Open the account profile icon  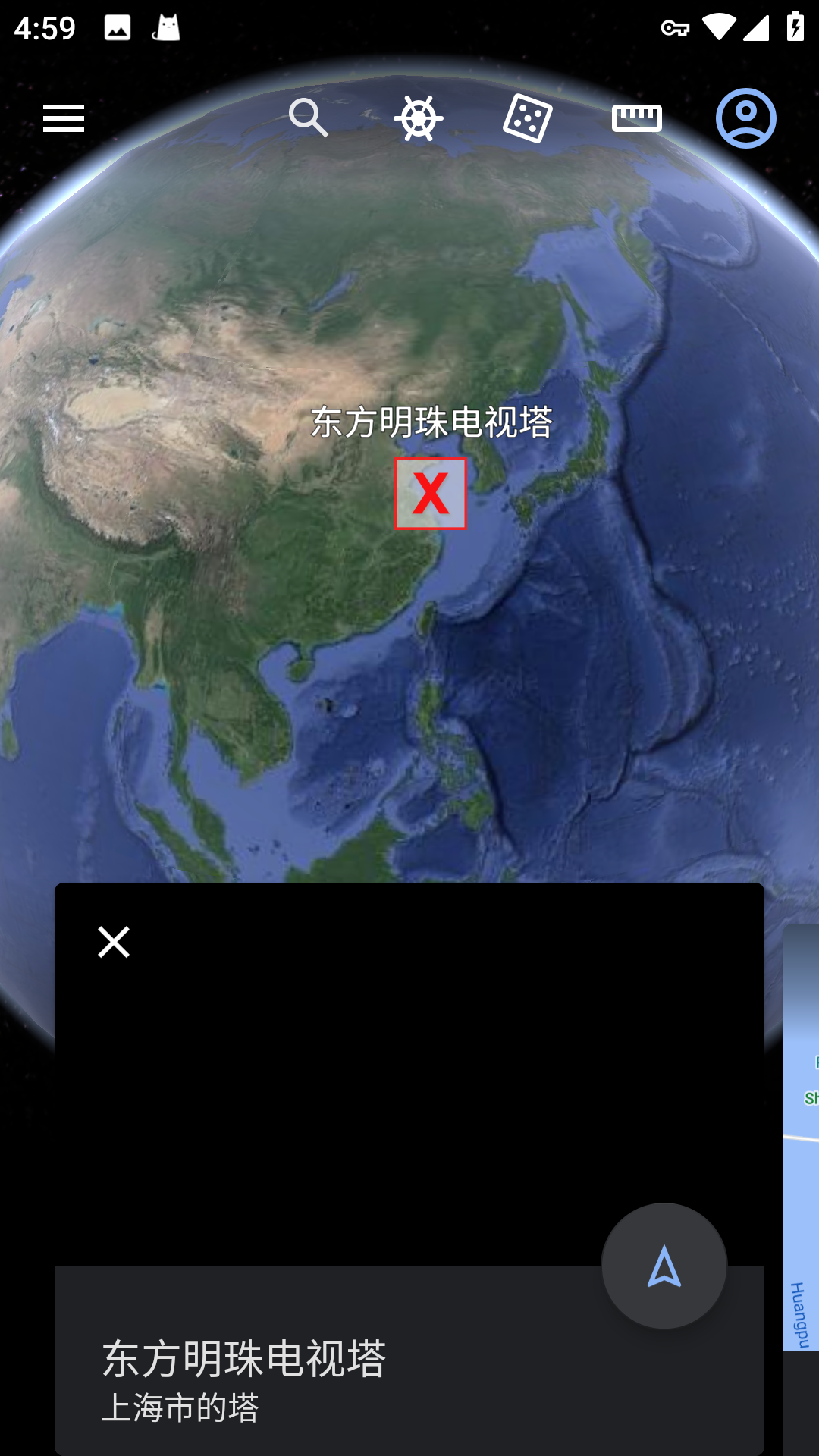coord(746,118)
